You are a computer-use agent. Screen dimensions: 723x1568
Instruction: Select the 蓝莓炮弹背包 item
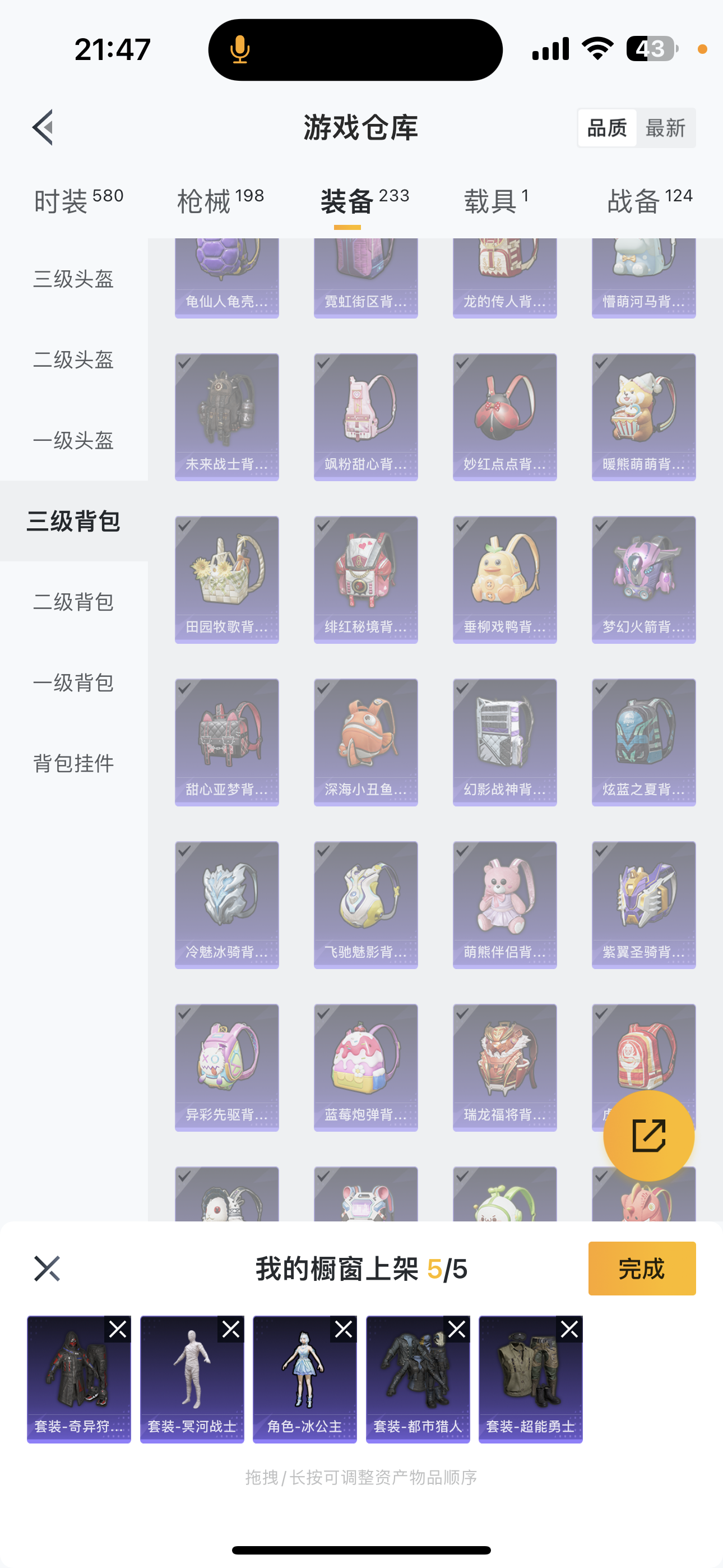pyautogui.click(x=365, y=1067)
